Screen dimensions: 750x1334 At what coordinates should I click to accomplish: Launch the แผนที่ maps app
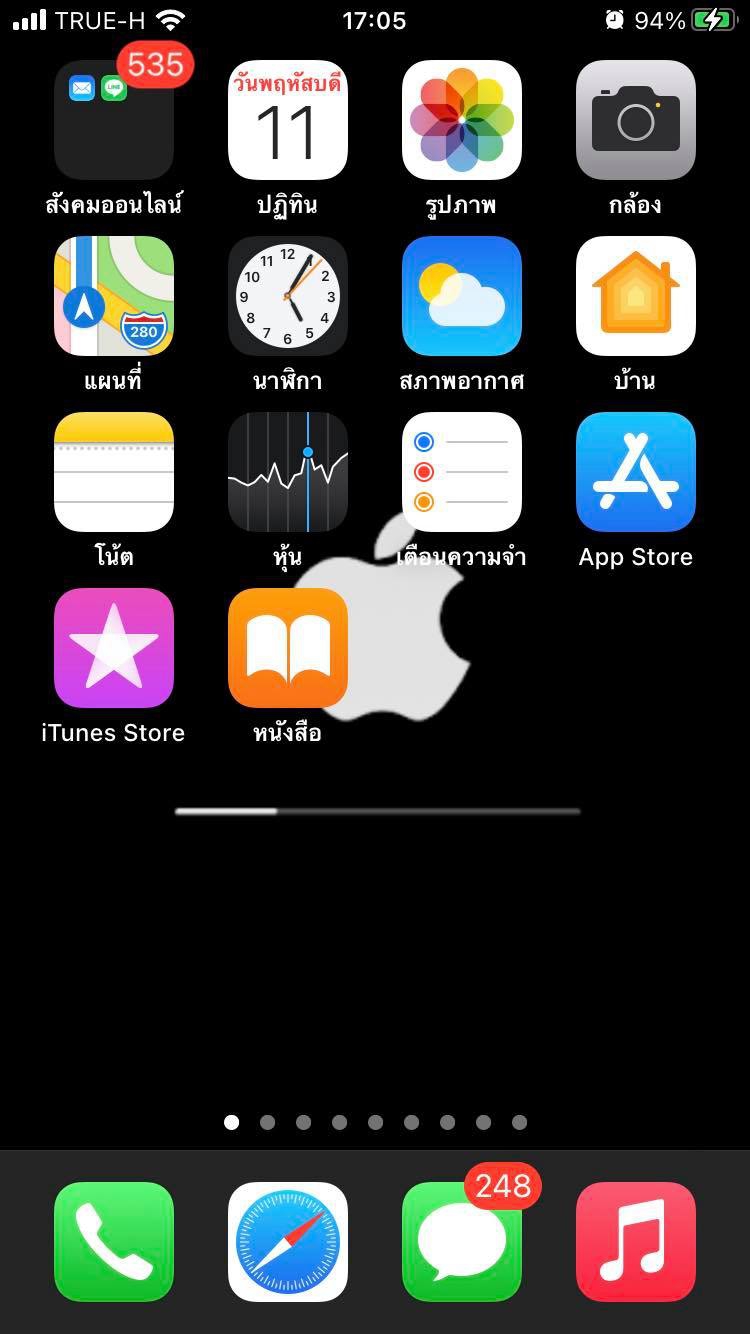tap(113, 296)
